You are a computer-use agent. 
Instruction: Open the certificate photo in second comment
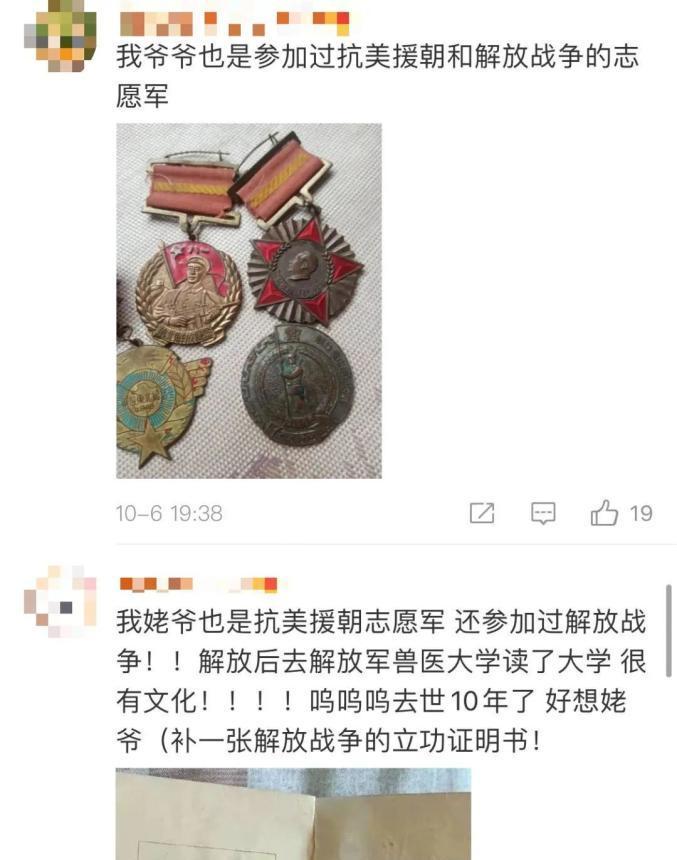pos(292,813)
